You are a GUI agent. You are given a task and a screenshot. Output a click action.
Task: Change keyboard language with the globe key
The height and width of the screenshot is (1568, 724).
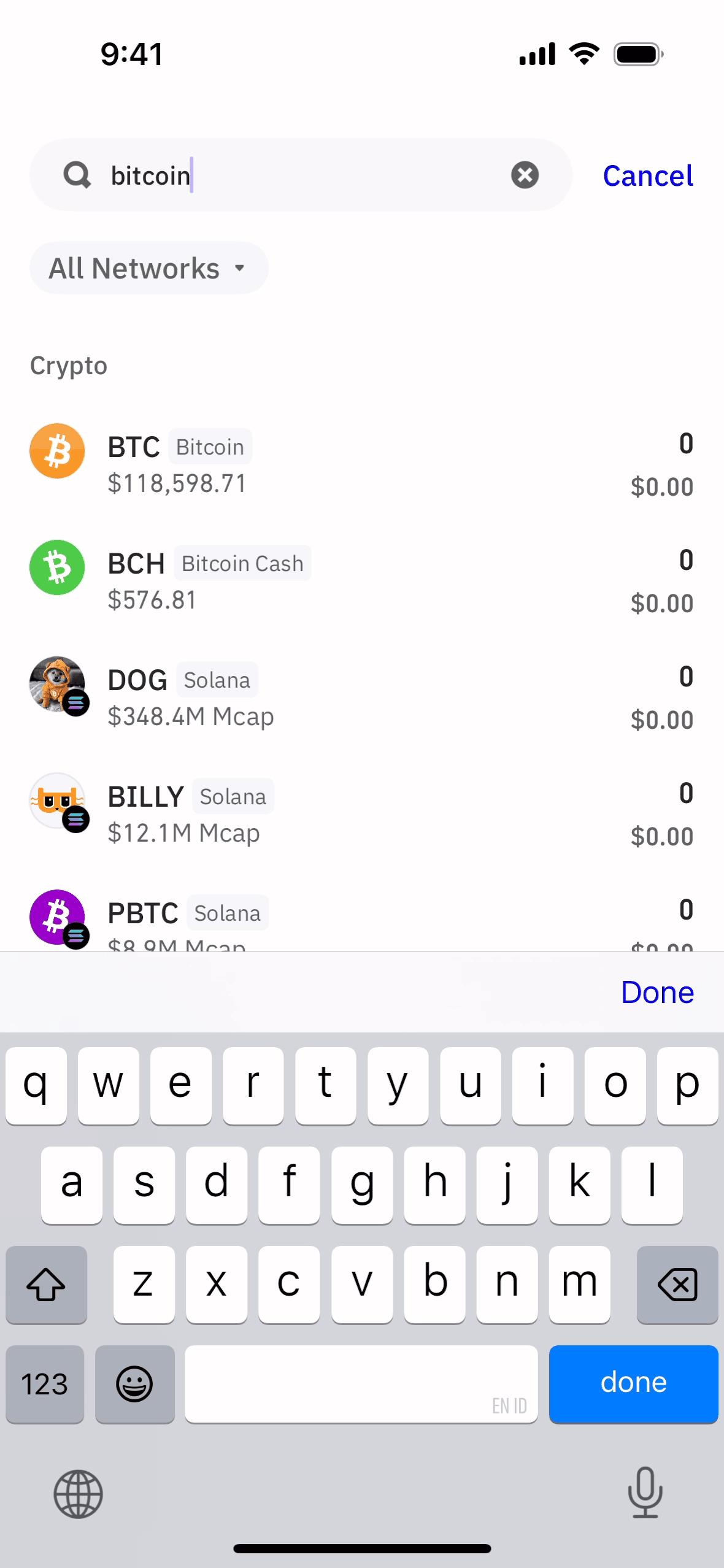pos(78,1494)
